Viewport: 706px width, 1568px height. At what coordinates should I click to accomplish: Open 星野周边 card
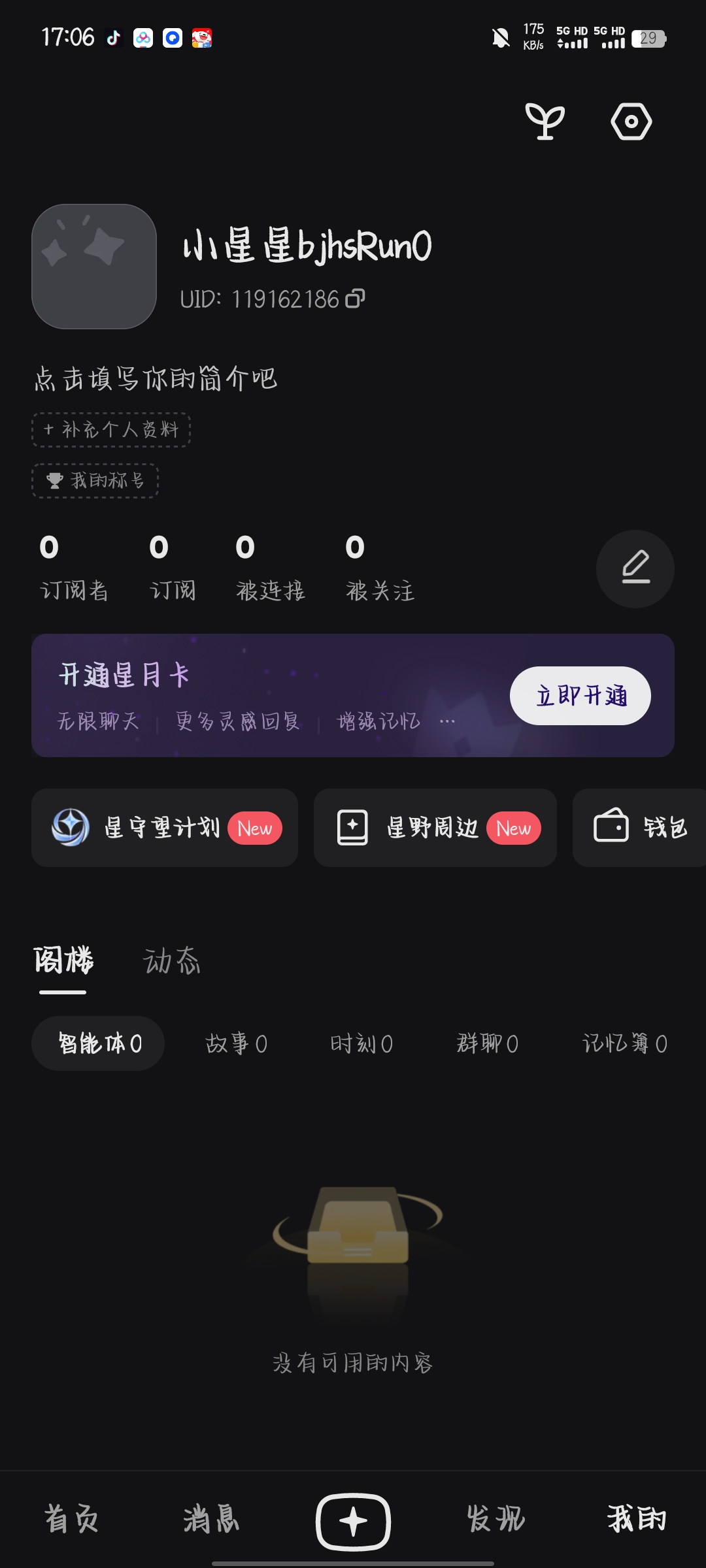(435, 828)
